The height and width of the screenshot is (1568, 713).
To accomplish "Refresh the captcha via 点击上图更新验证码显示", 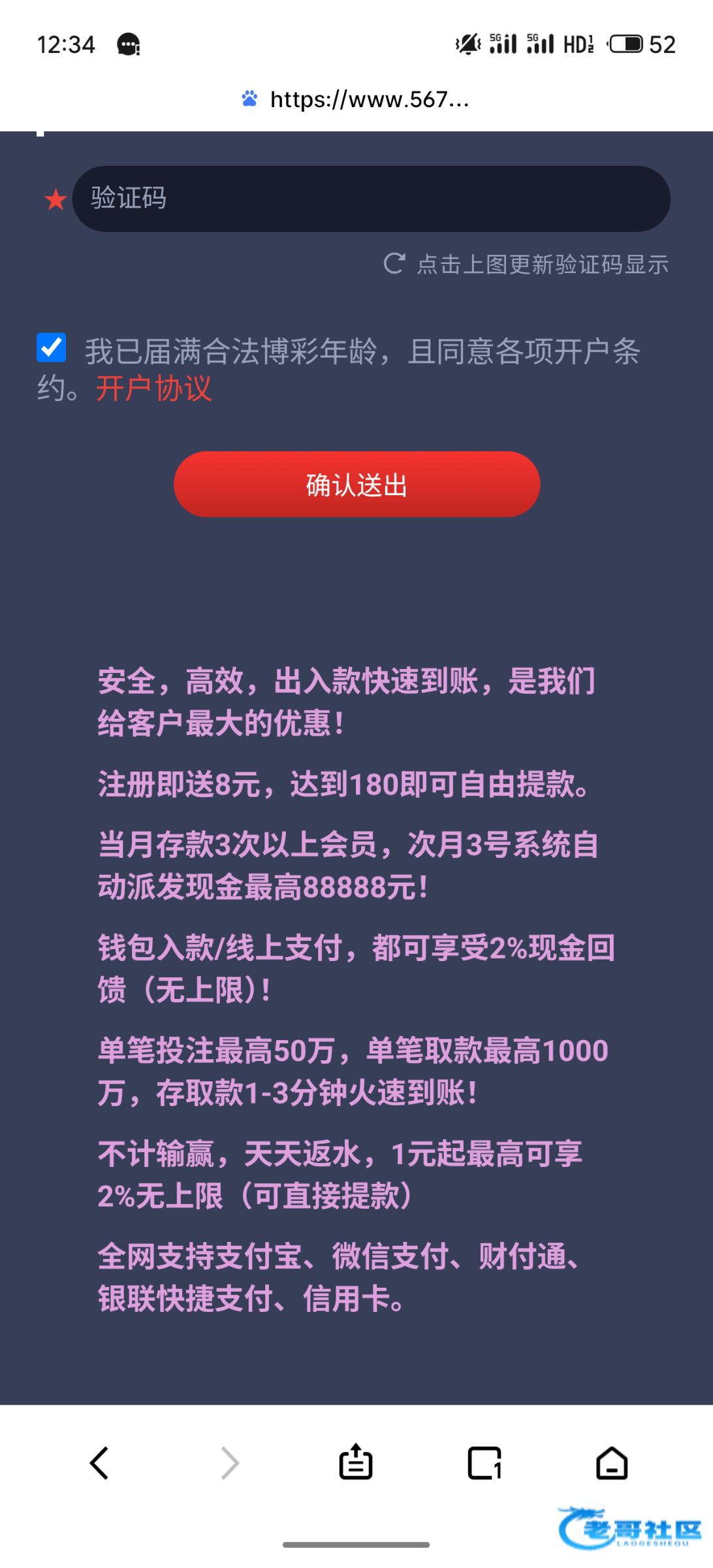I will tap(526, 264).
